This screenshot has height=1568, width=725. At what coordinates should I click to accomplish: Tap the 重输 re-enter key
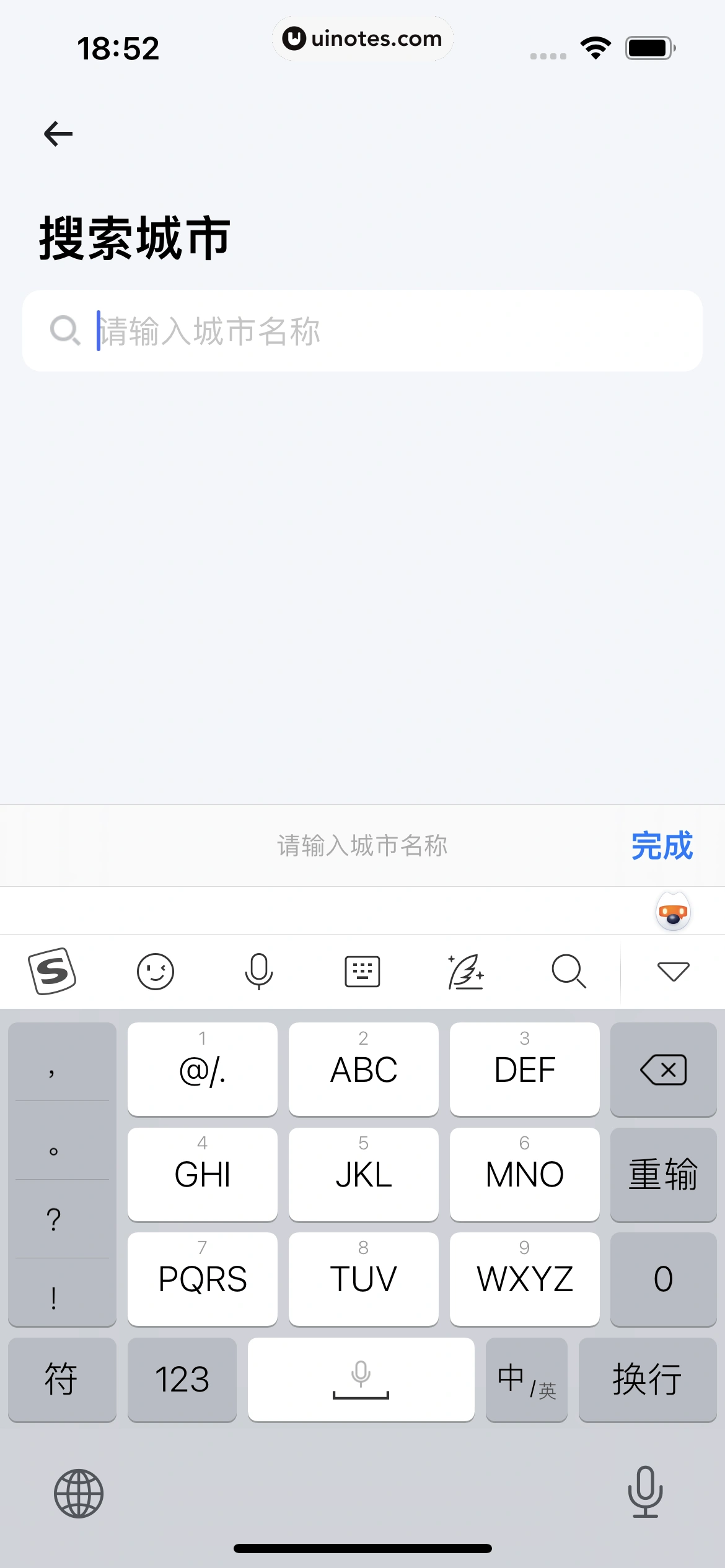[663, 1174]
